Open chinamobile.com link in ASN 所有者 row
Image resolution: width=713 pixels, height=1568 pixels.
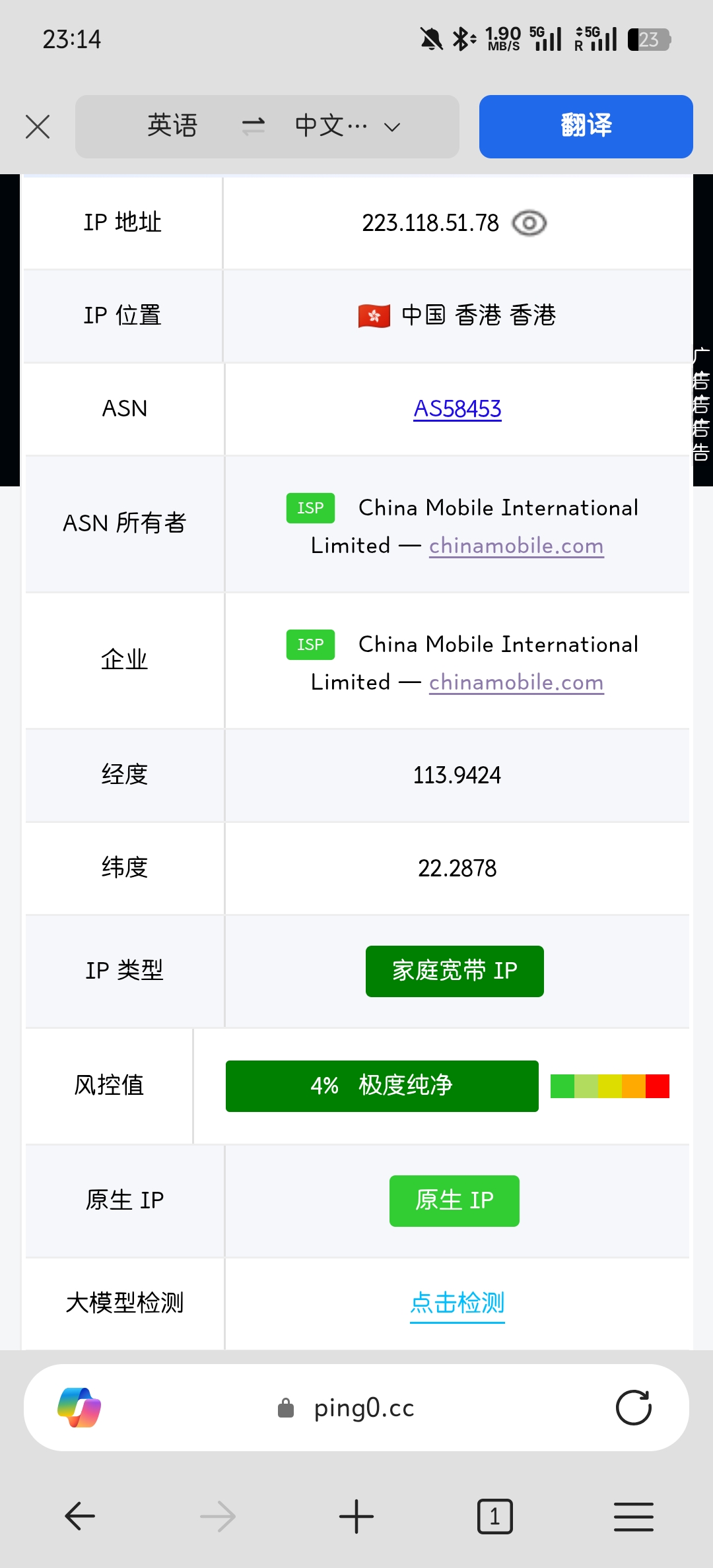(516, 546)
